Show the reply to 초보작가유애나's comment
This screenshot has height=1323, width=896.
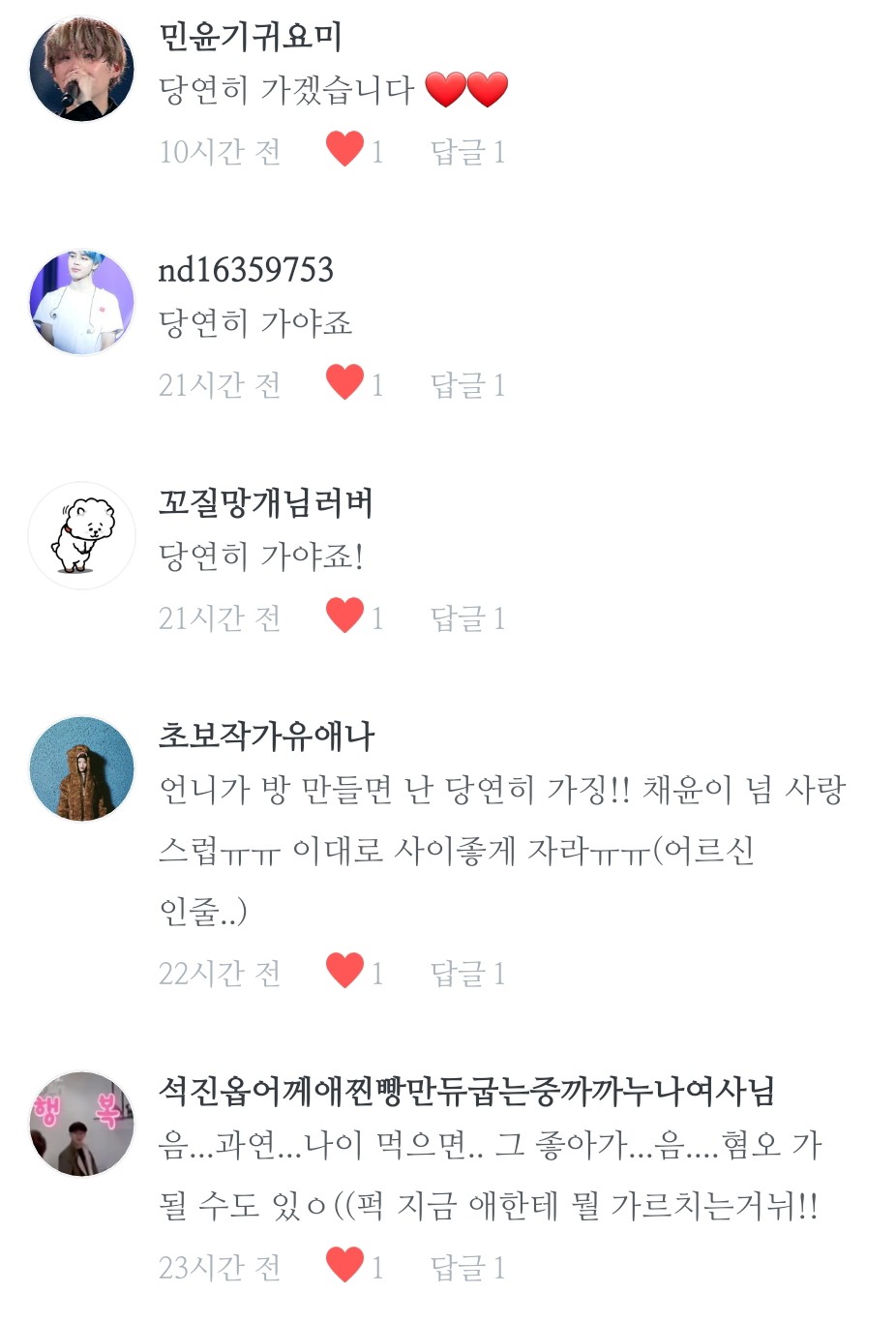click(467, 973)
